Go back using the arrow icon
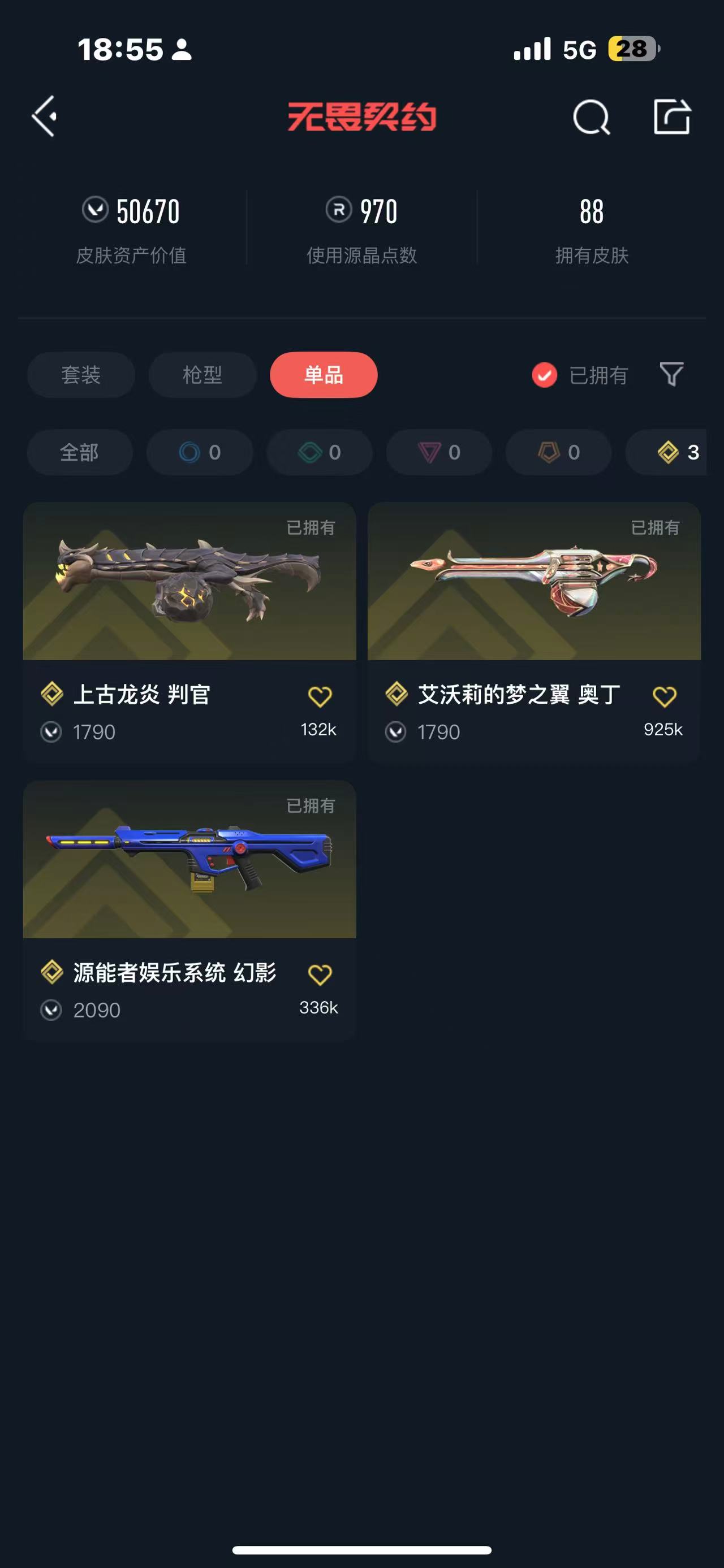Screen dimensions: 724x1568 [x=44, y=116]
